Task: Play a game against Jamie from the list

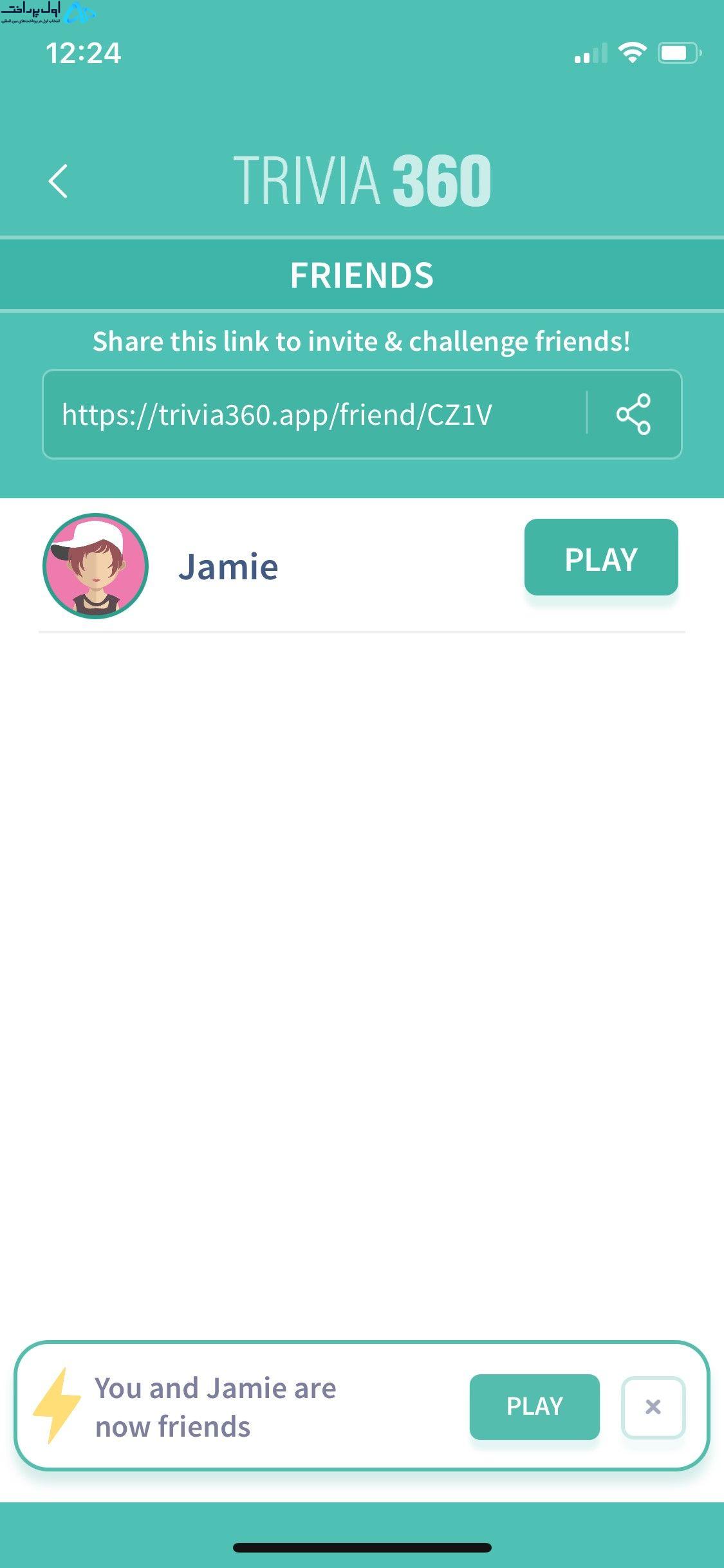Action: coord(601,557)
